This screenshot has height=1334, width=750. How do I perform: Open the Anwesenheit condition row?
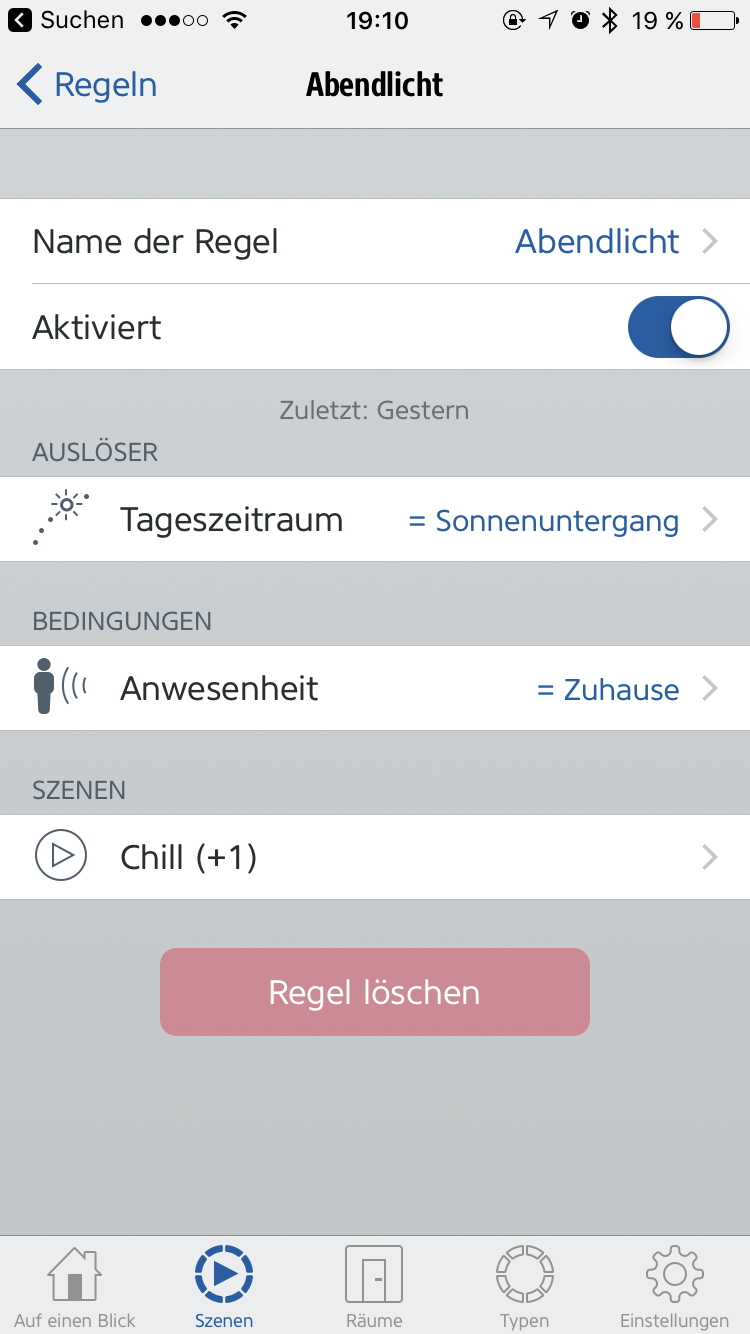point(375,689)
